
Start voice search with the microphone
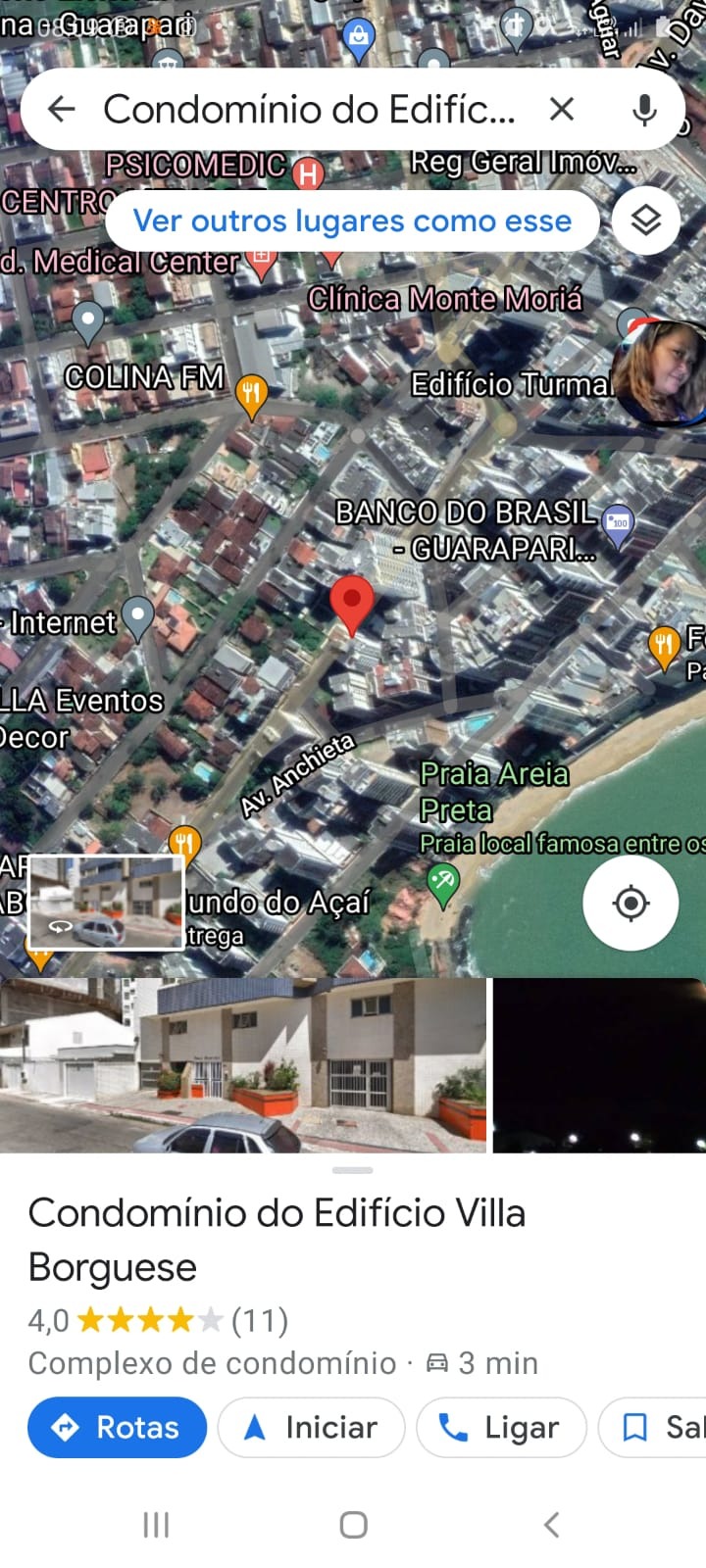tap(644, 109)
